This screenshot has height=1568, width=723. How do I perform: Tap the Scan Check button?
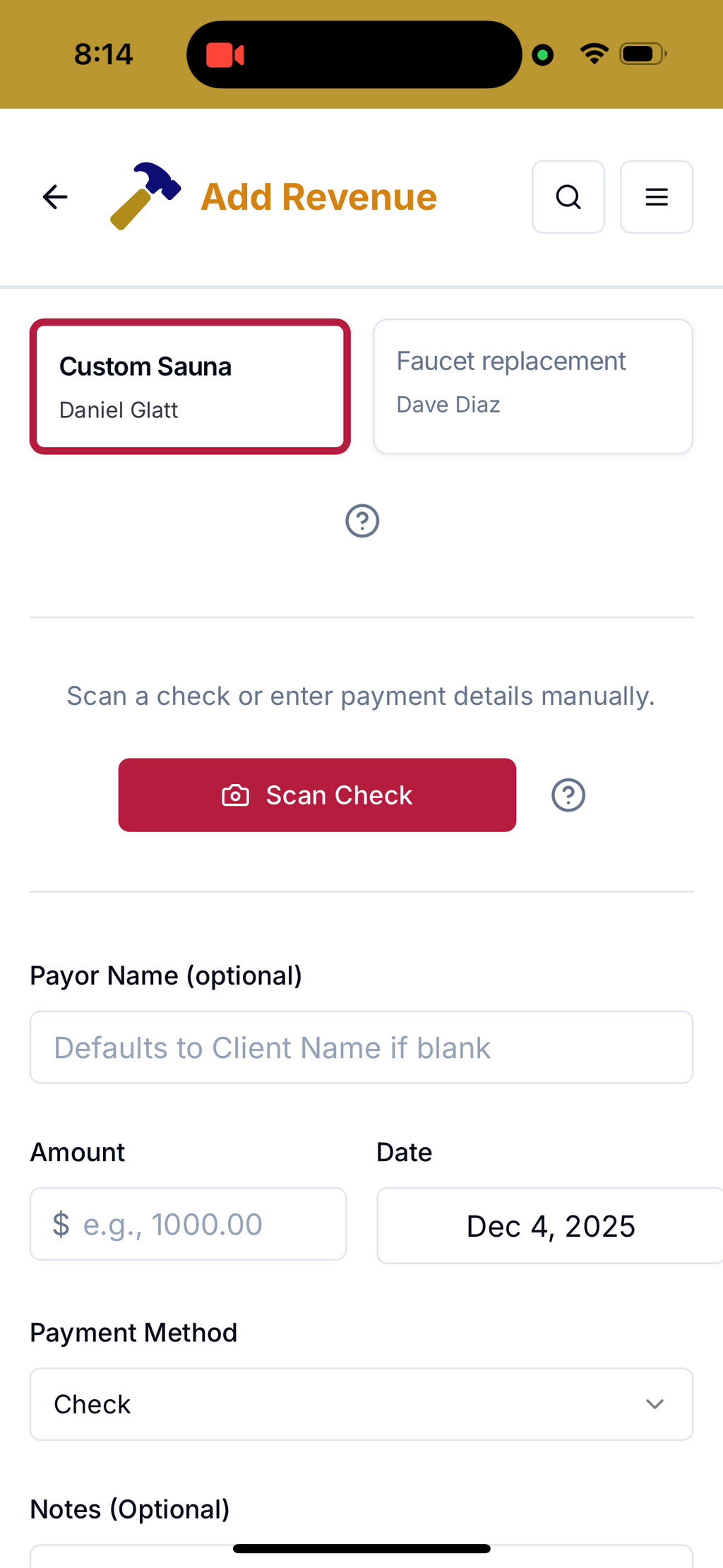click(317, 795)
